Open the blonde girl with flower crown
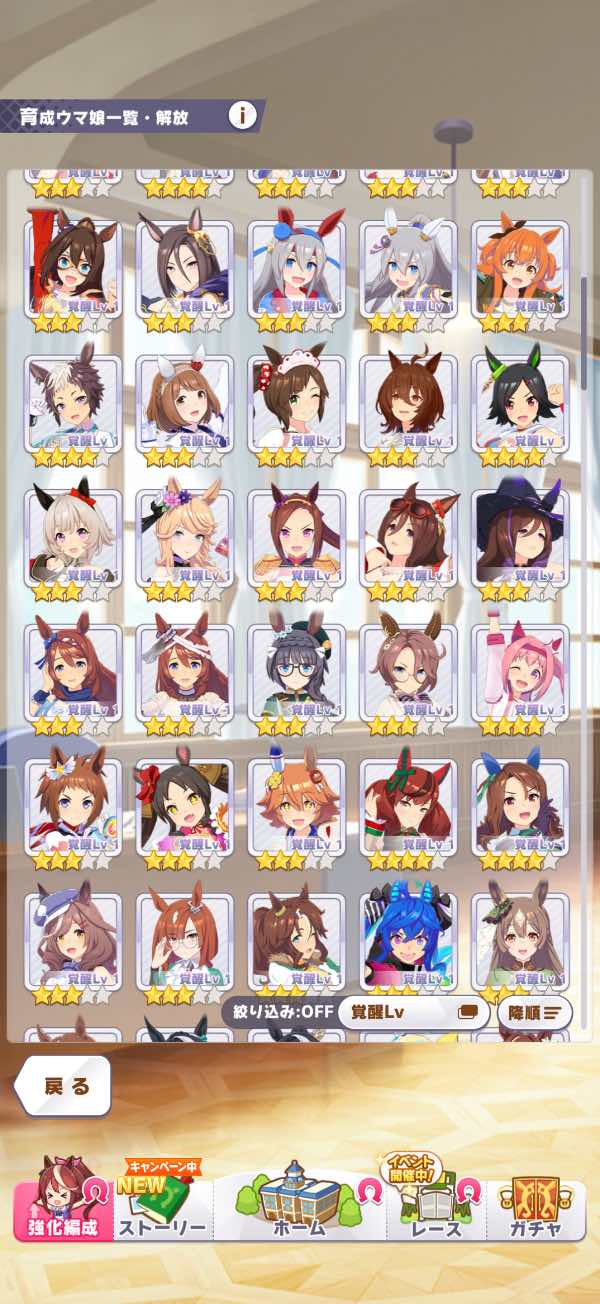The width and height of the screenshot is (600, 1304). click(184, 532)
